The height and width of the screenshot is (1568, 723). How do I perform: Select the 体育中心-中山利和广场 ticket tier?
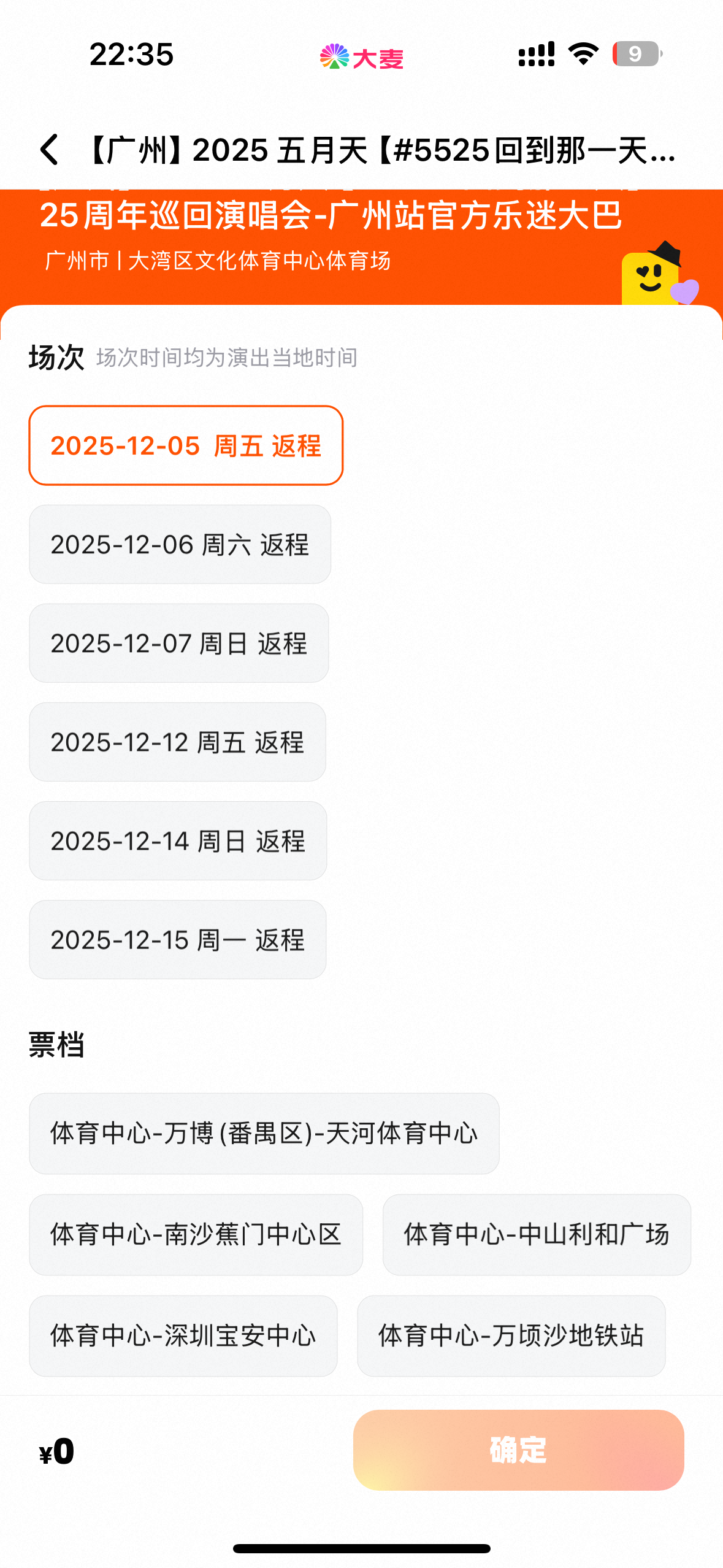click(x=537, y=1235)
